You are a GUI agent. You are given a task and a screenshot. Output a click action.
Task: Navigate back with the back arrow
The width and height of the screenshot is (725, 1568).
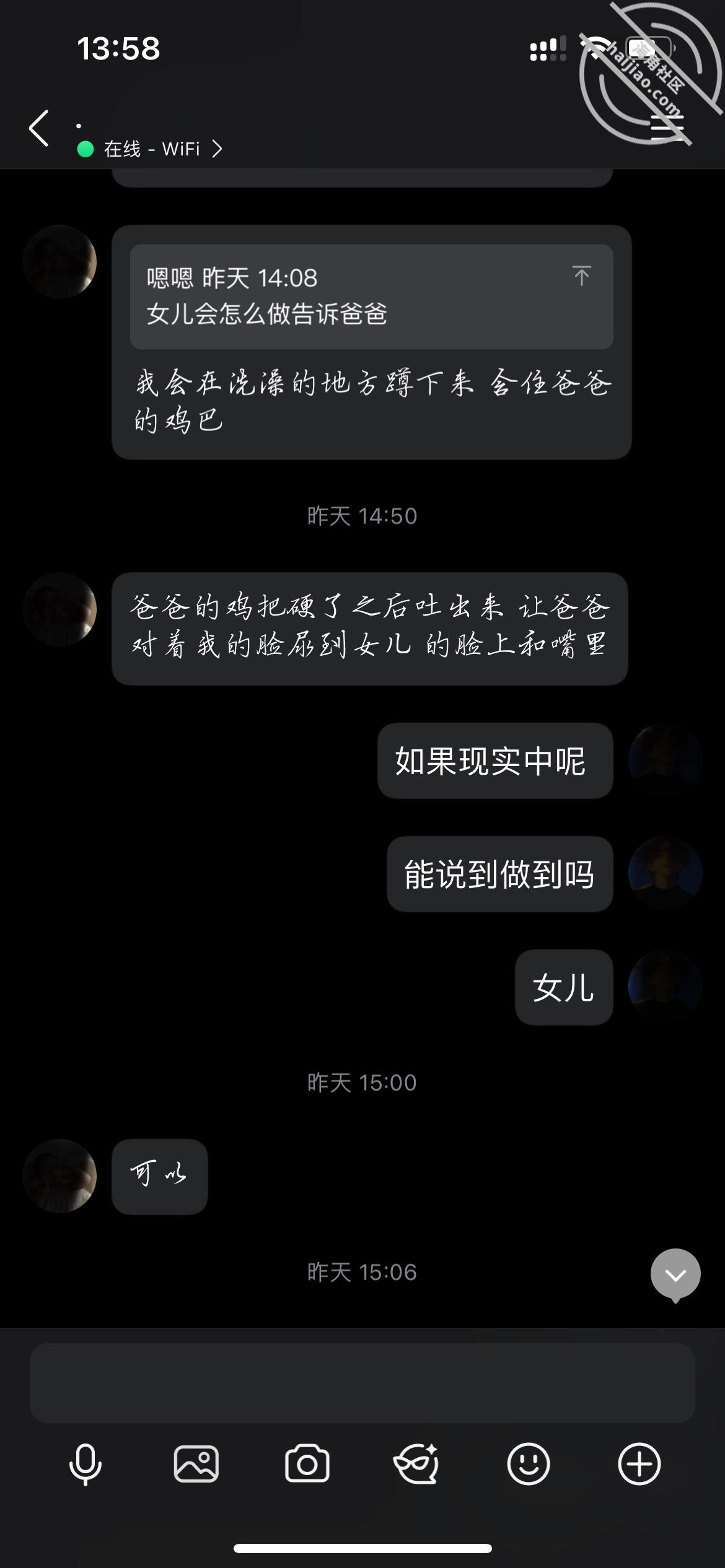tap(38, 128)
